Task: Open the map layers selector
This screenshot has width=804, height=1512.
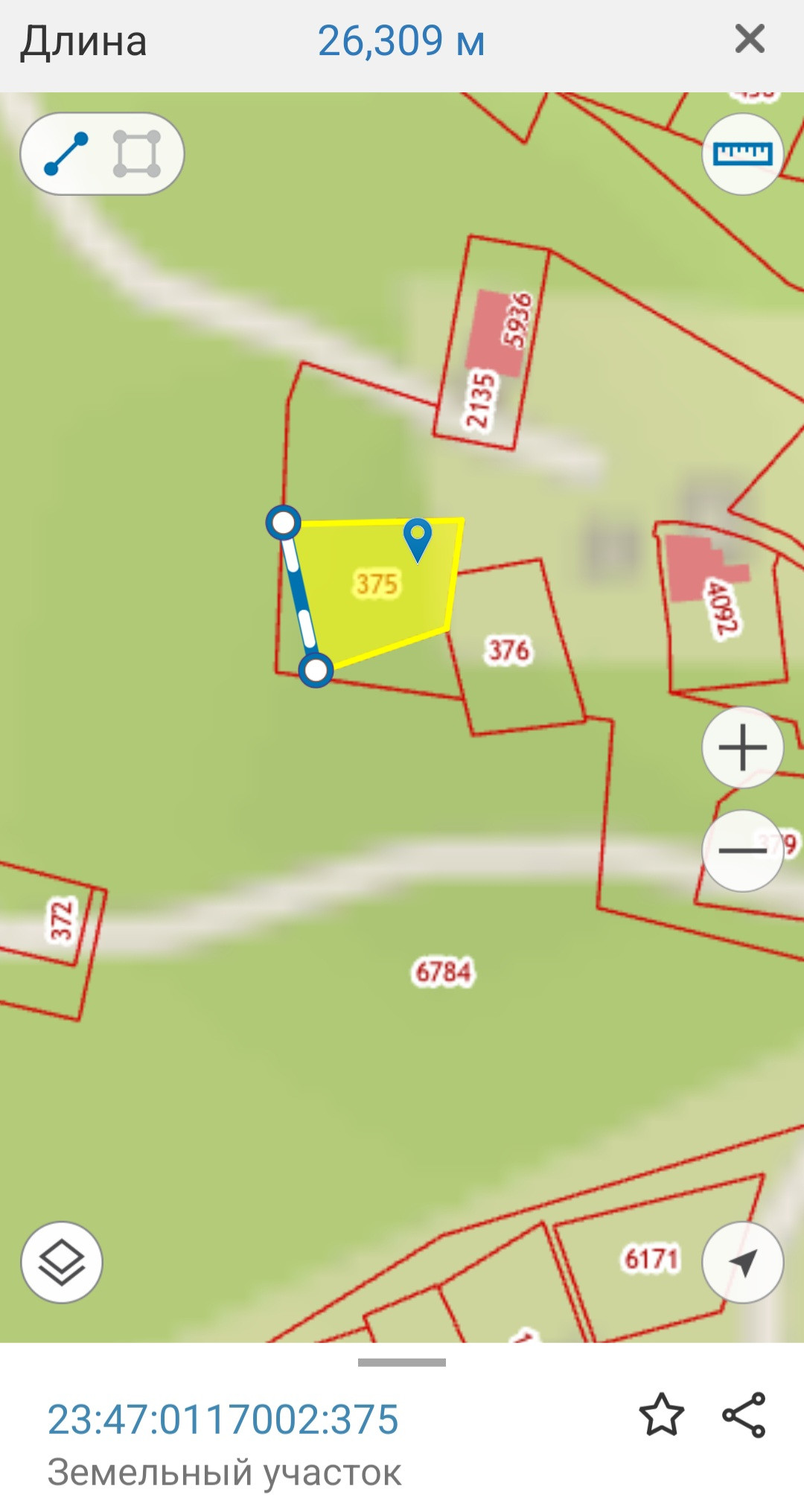Action: click(x=62, y=1263)
